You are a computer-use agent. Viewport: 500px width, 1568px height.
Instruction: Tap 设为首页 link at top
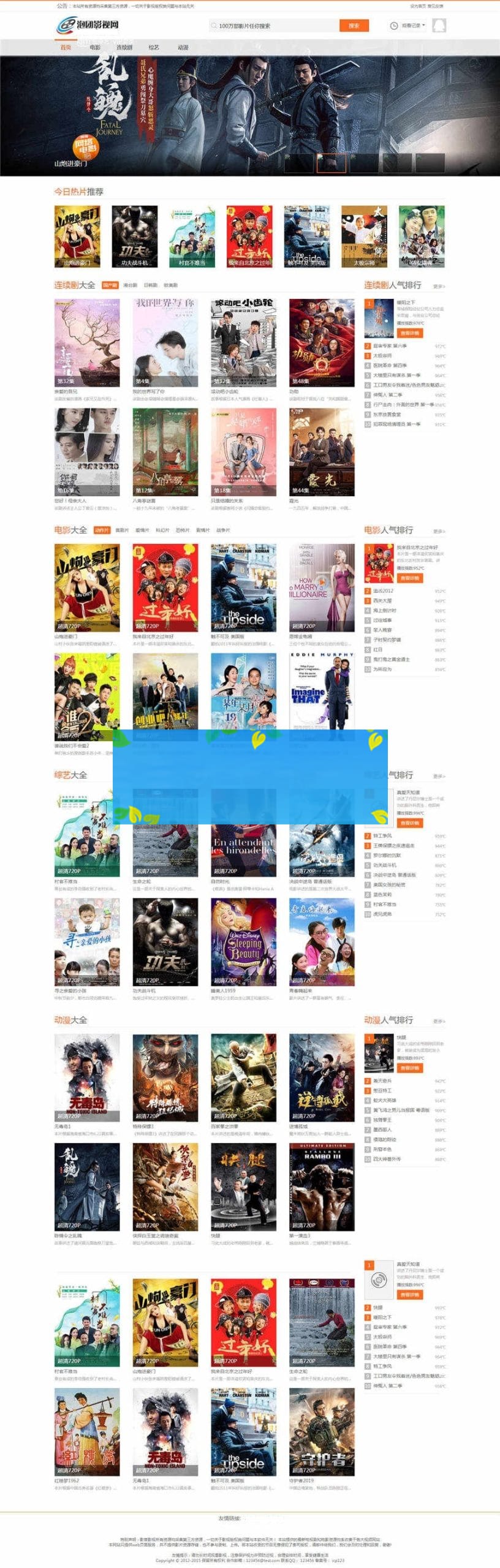(x=417, y=6)
